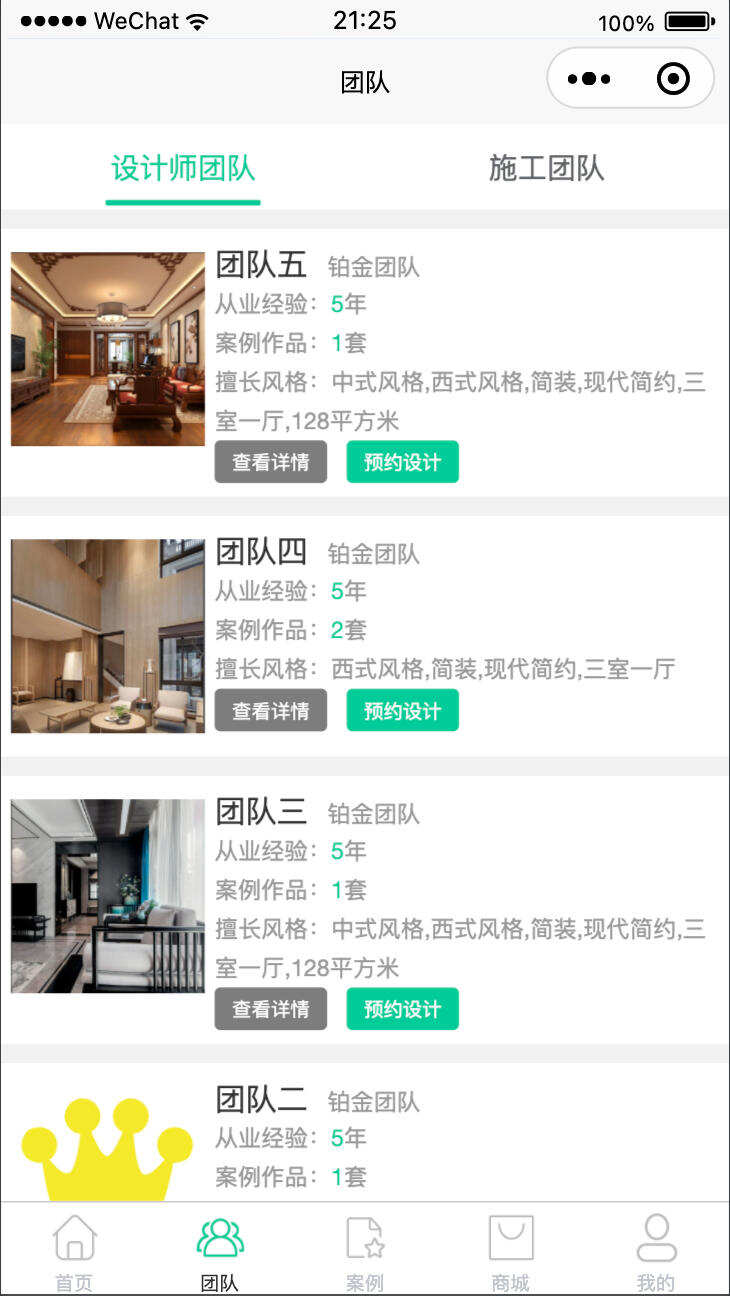730x1296 pixels.
Task: Select the 设计师团队 tab
Action: [x=182, y=169]
